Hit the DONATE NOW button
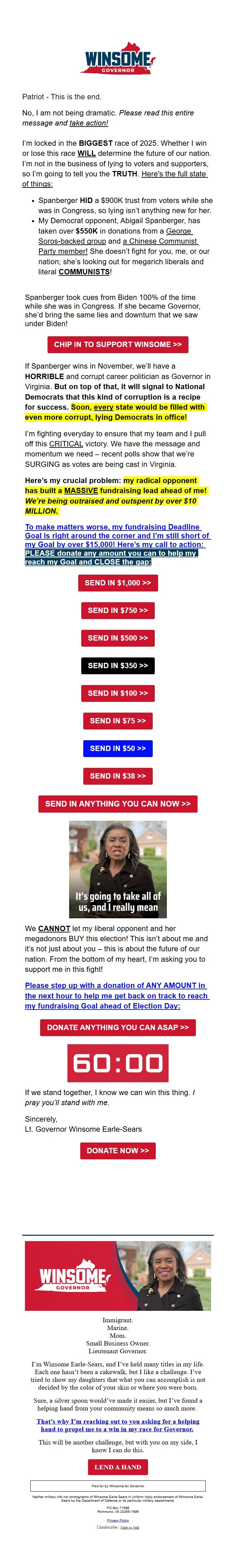 118,1151
